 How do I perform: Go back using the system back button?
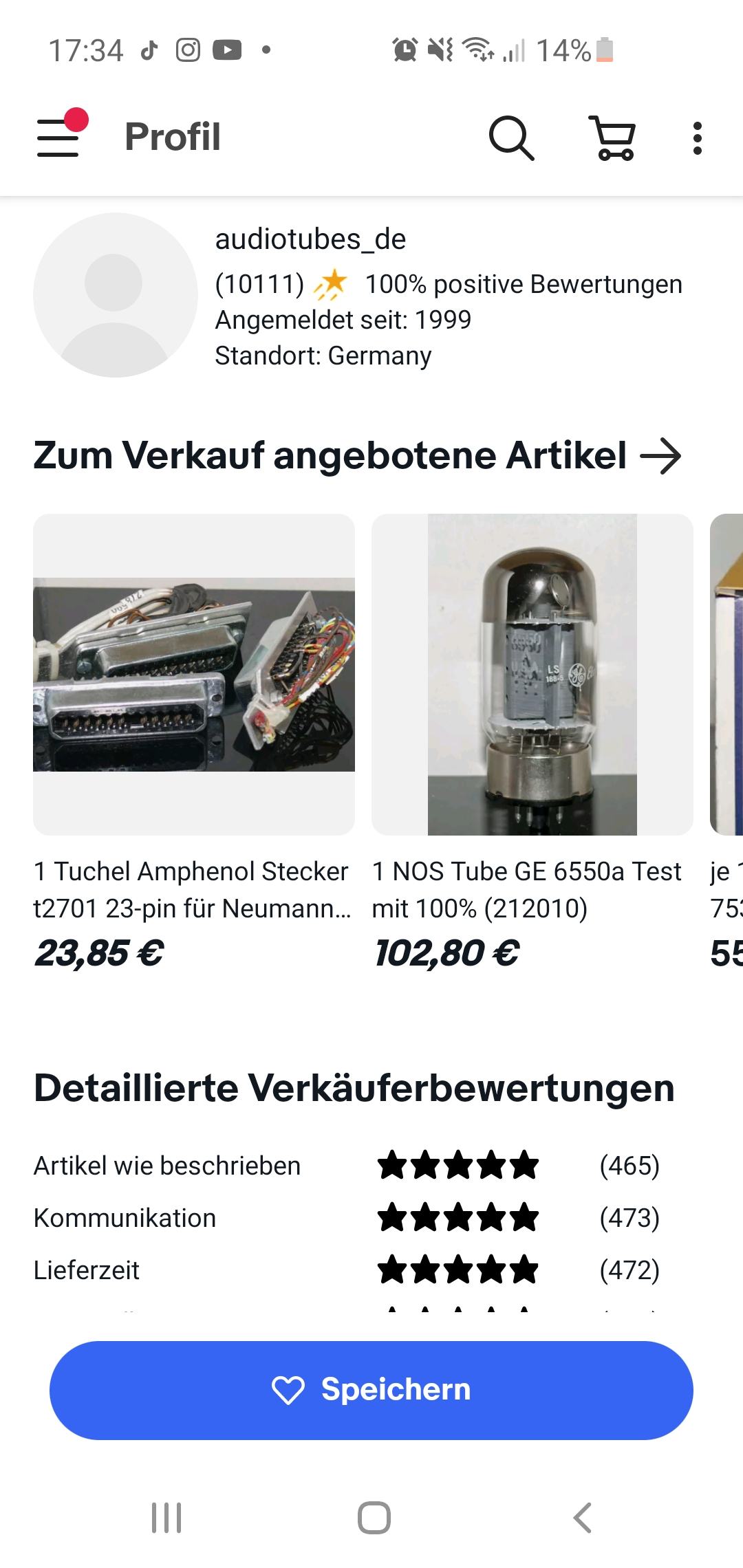pyautogui.click(x=582, y=1518)
